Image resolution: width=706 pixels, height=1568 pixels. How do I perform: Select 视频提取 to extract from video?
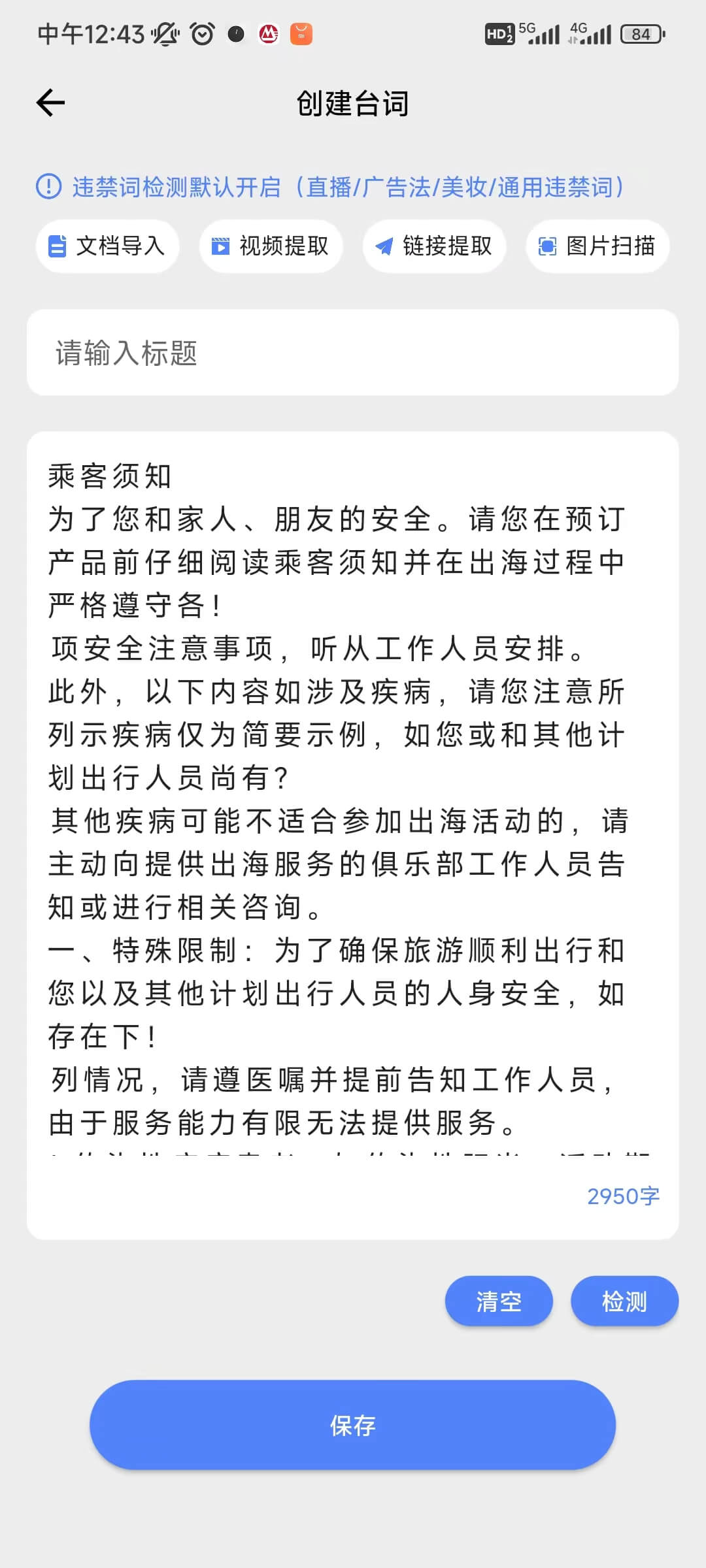[x=271, y=246]
